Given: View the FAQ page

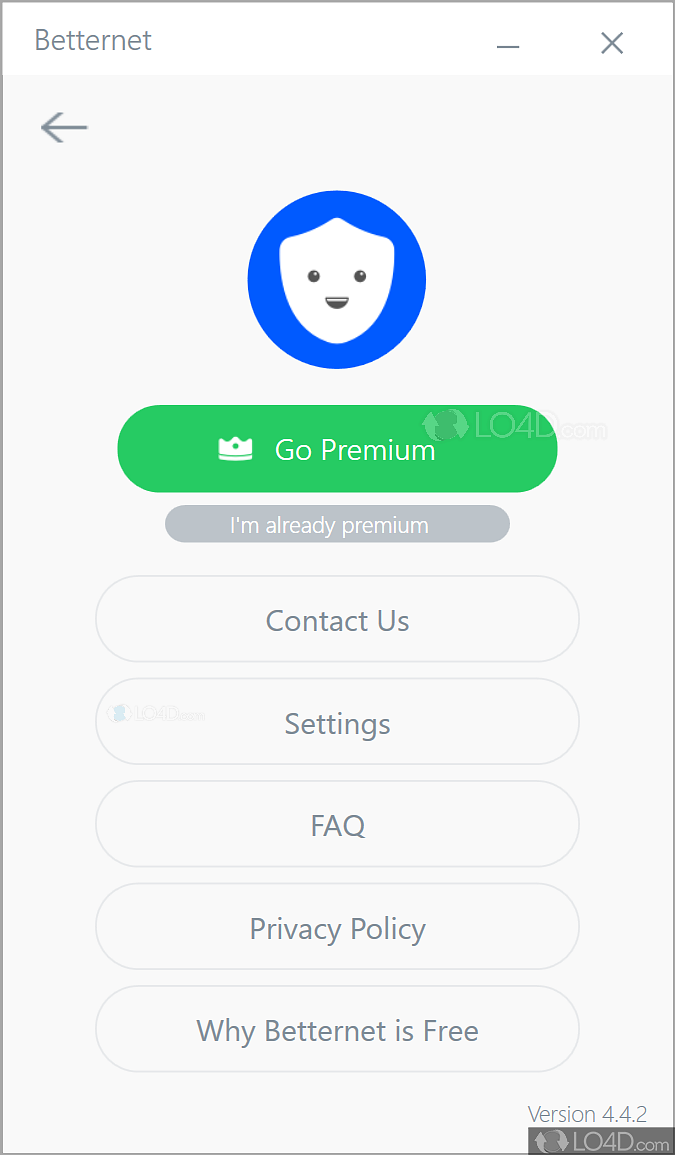Looking at the screenshot, I should (337, 825).
